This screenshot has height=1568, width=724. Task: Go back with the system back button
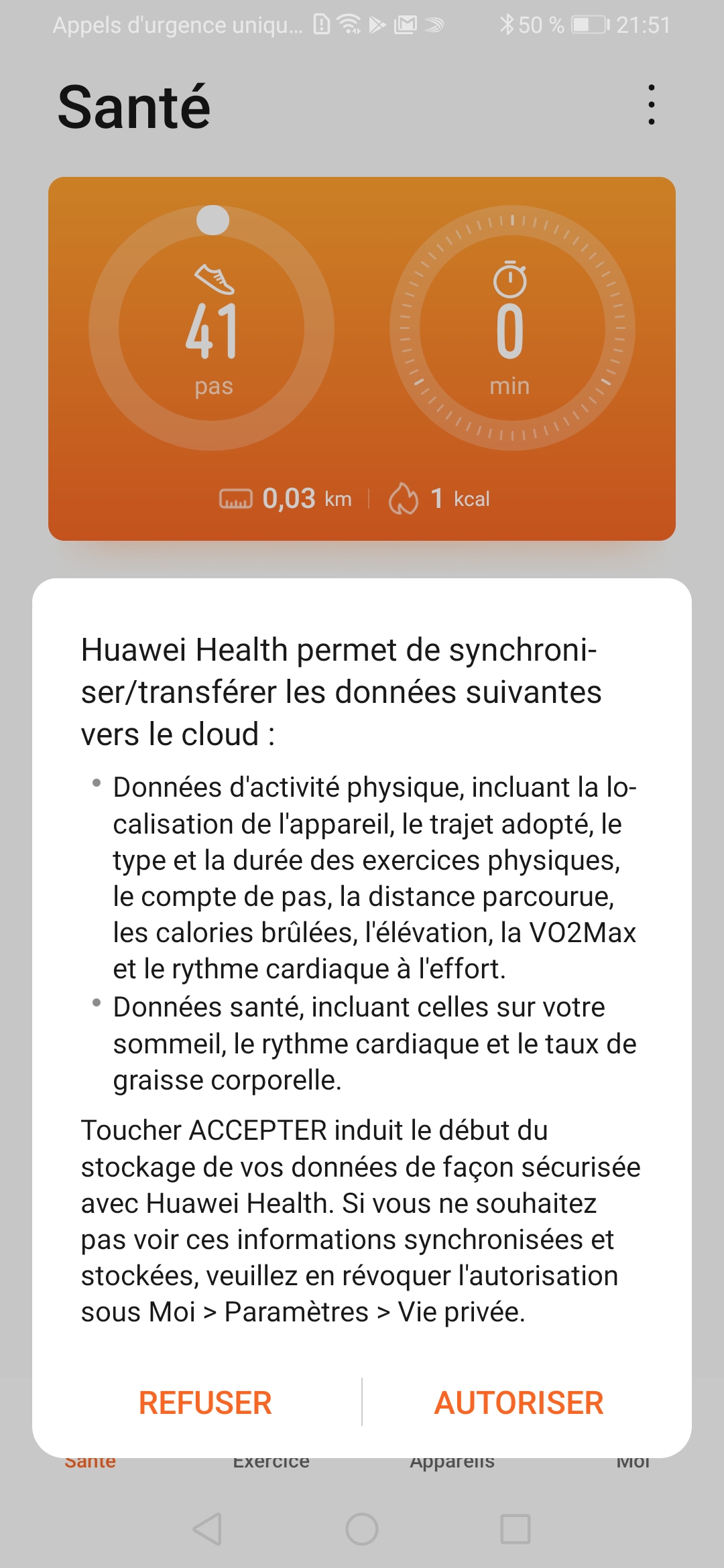207,1529
